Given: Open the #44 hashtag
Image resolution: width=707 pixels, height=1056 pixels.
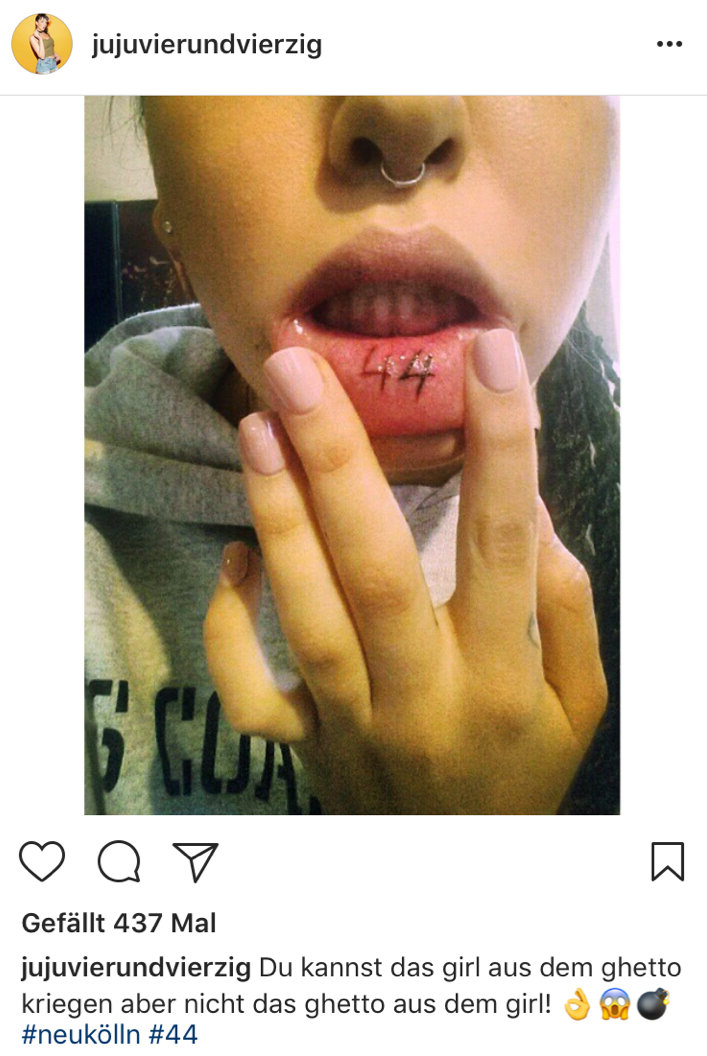Looking at the screenshot, I should click(x=173, y=1033).
